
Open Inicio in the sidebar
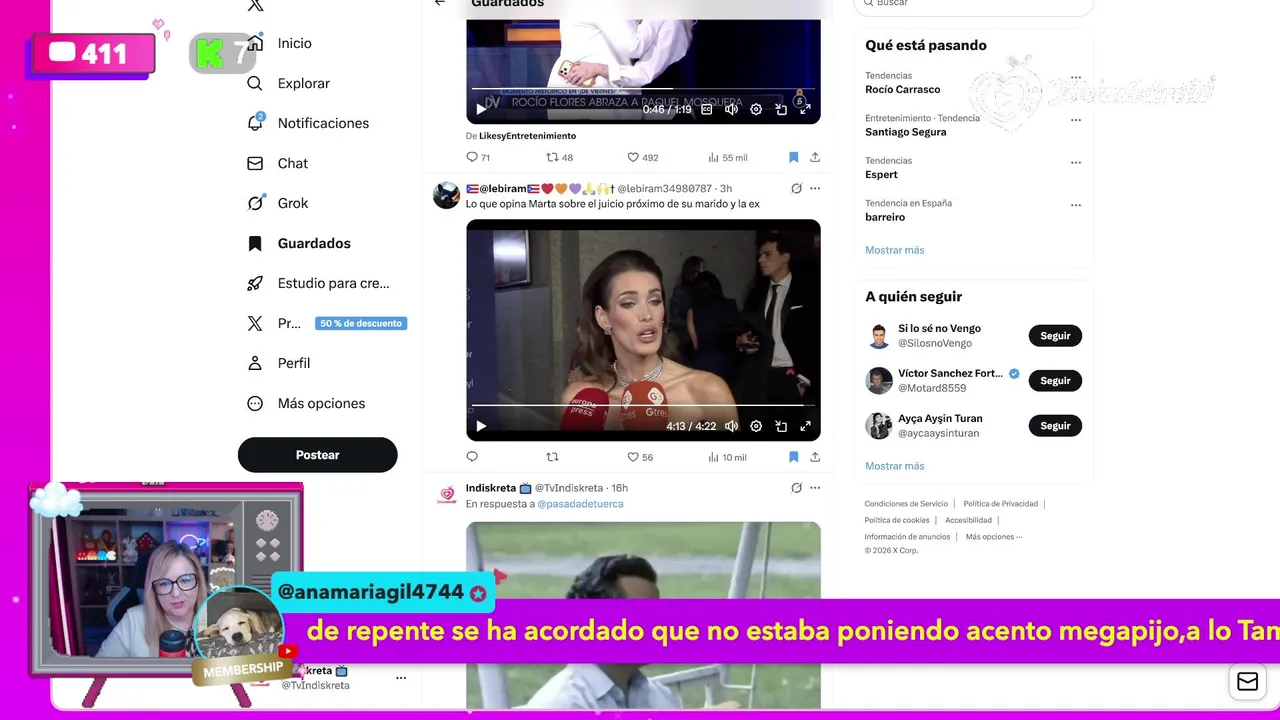pos(294,43)
